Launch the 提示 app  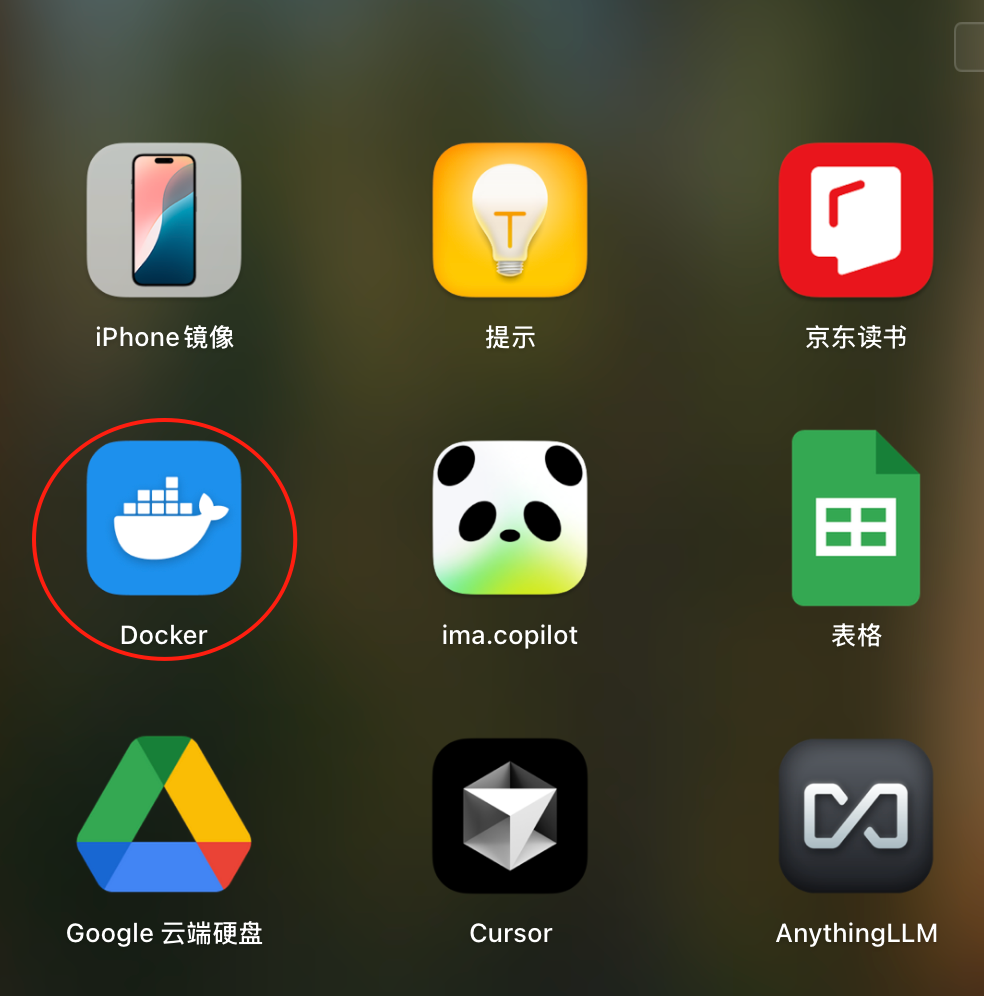(x=510, y=220)
